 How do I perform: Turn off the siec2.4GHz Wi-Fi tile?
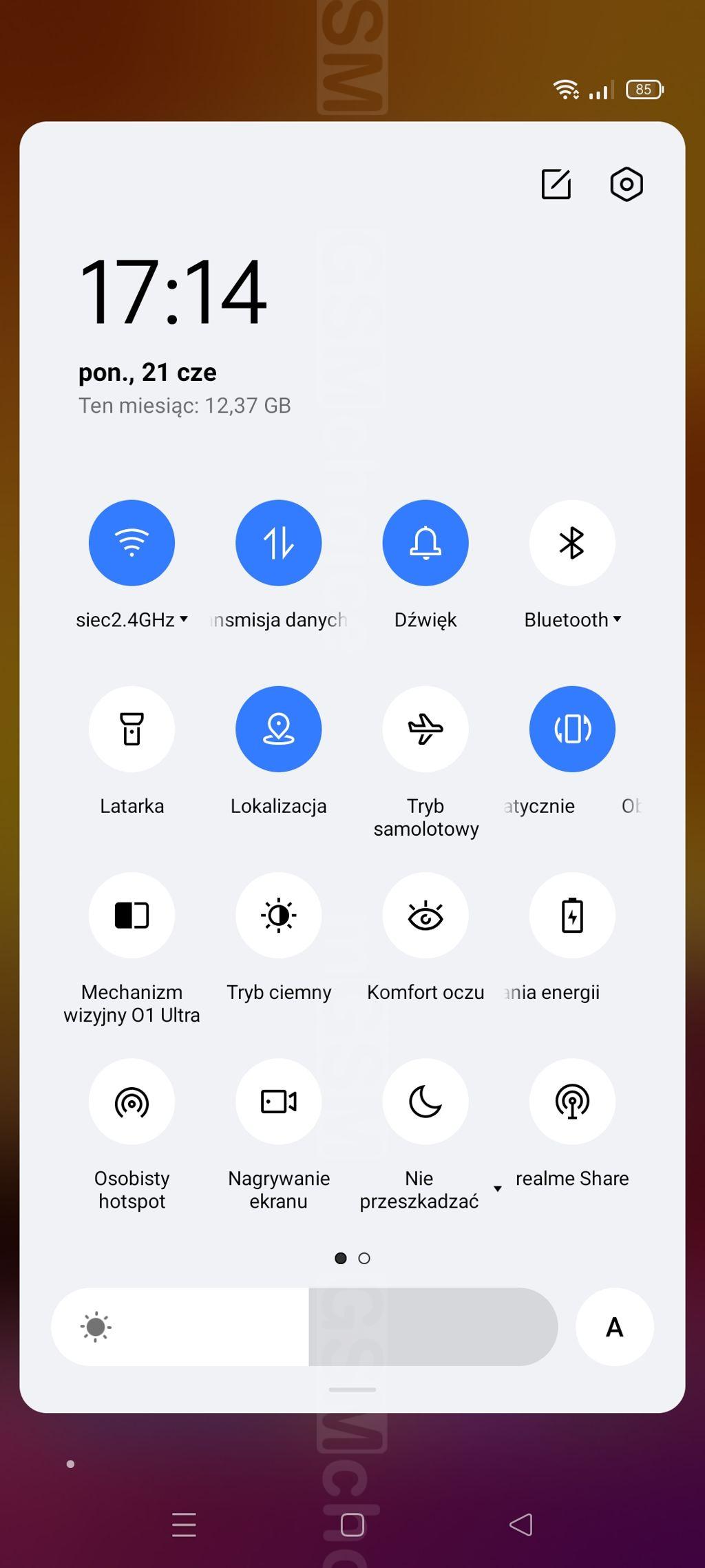pos(131,543)
